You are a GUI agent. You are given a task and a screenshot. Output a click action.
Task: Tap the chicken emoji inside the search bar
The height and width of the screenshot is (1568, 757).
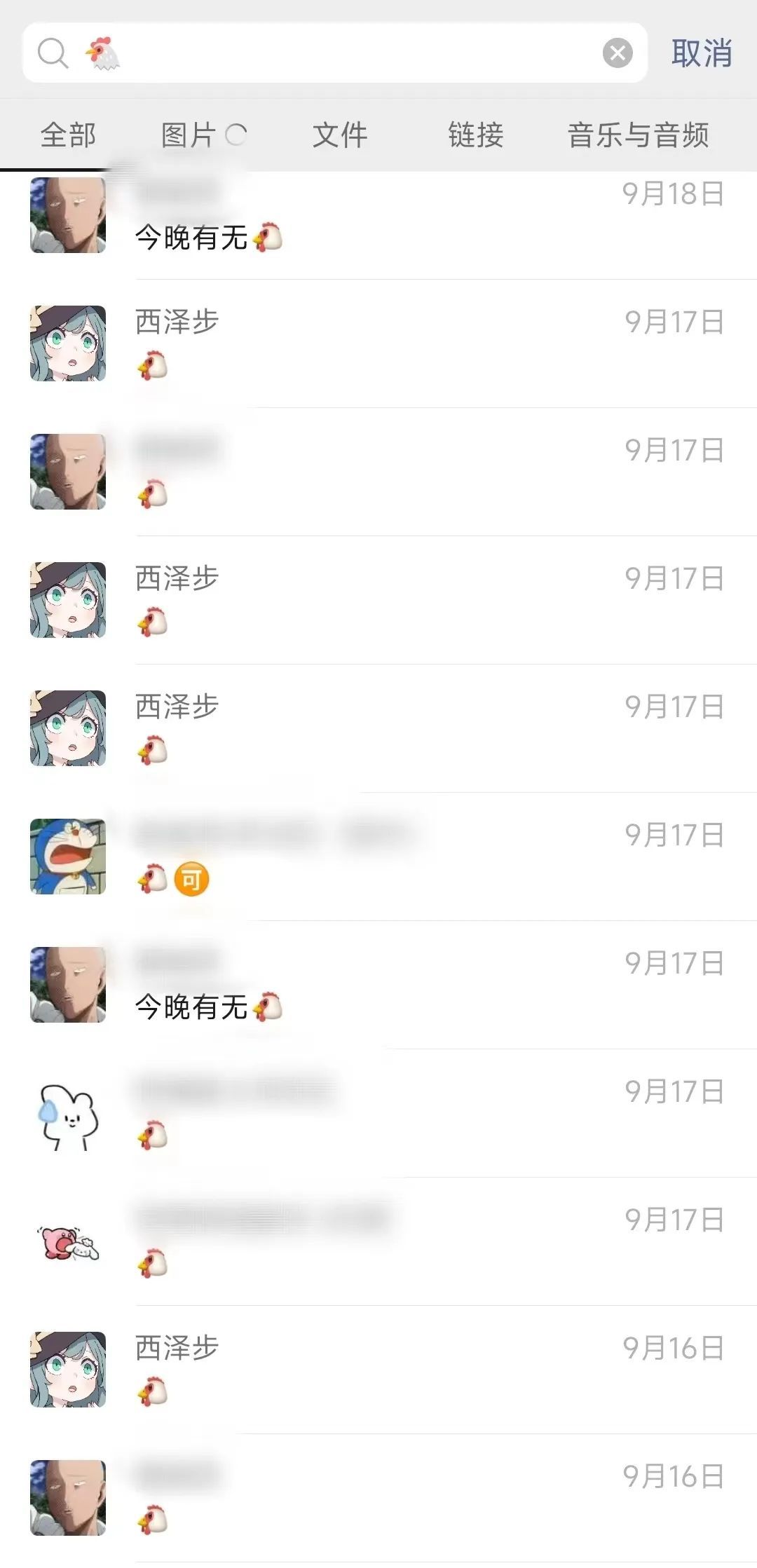pos(102,53)
